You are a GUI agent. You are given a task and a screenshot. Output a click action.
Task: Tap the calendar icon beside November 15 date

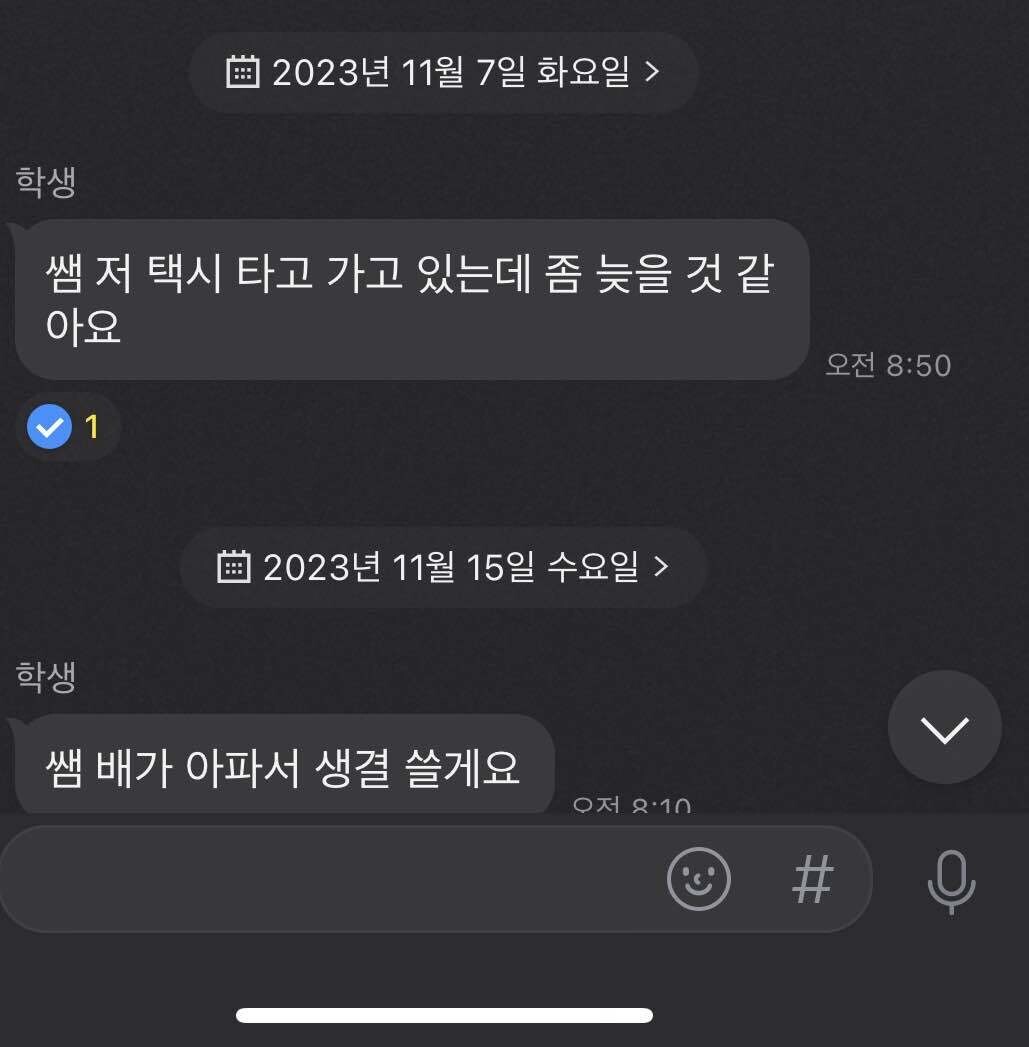coord(235,567)
